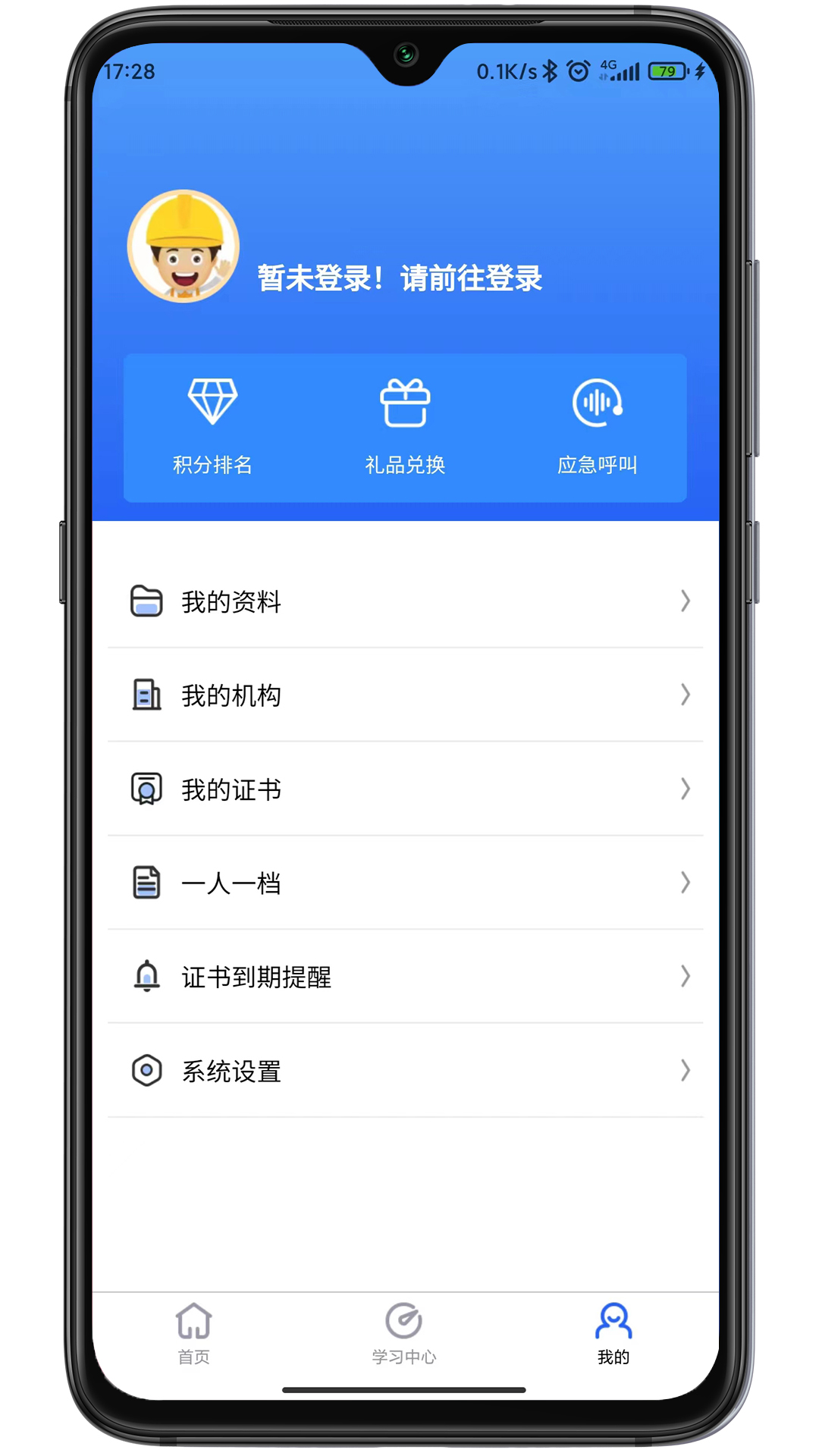The width and height of the screenshot is (819, 1456).
Task: Switch to the 学习中心 tab
Action: coord(404,1335)
